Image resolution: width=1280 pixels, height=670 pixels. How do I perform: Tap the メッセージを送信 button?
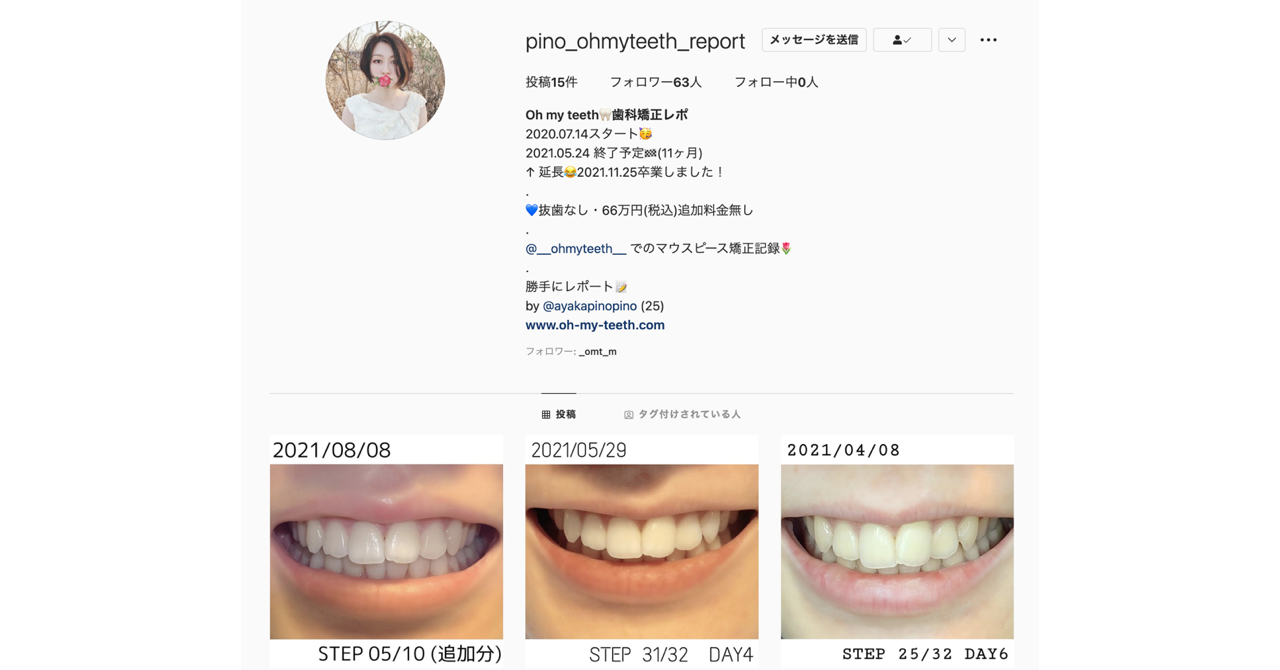point(813,40)
